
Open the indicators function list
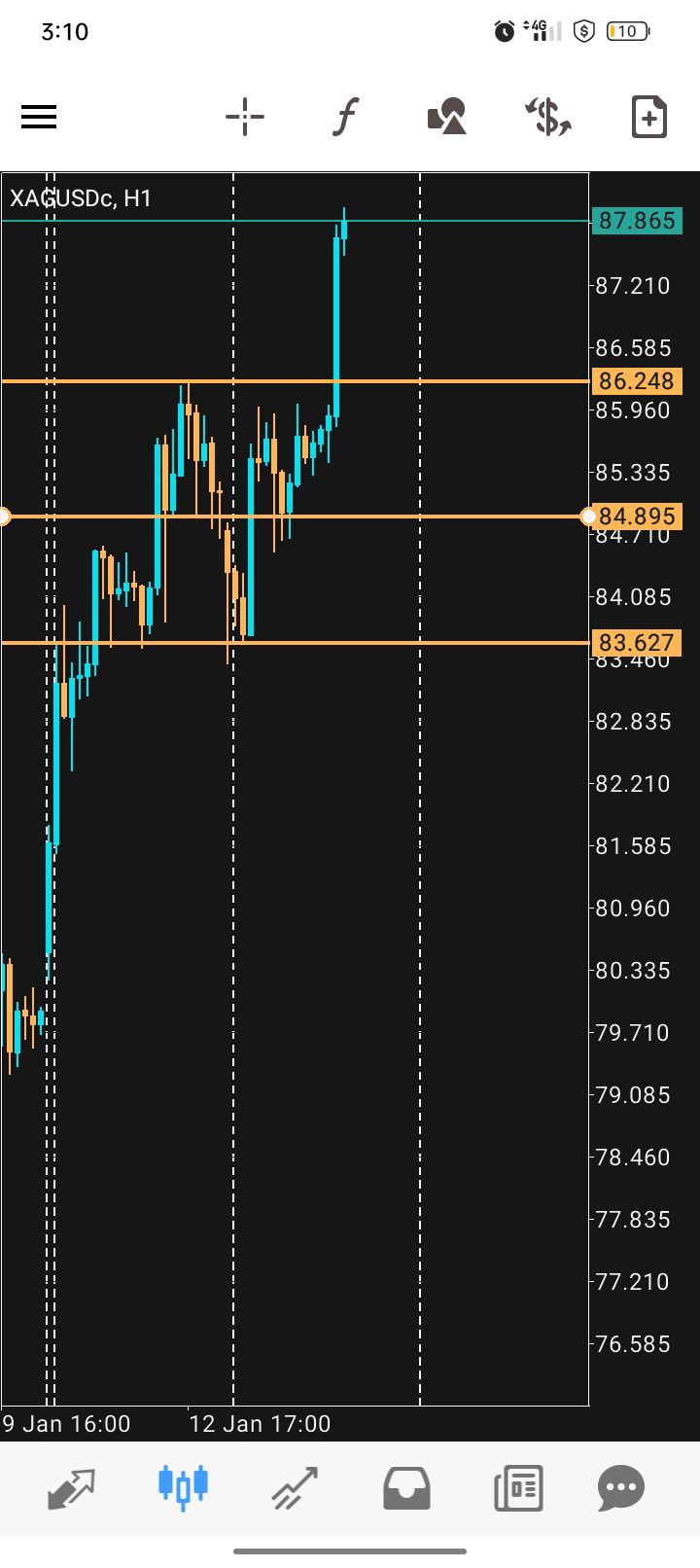[x=345, y=118]
